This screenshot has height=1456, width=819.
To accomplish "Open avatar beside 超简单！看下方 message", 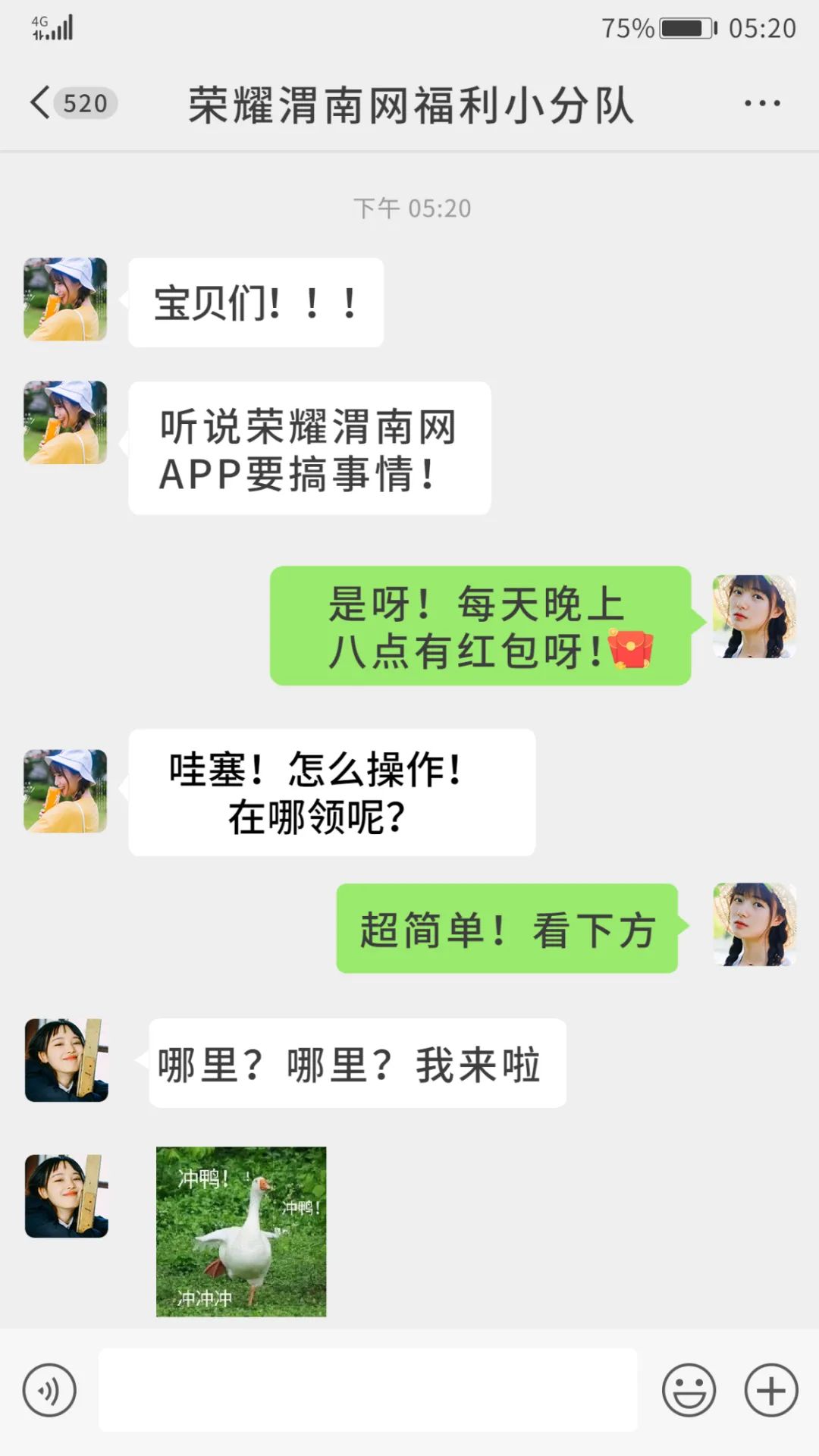I will click(754, 924).
